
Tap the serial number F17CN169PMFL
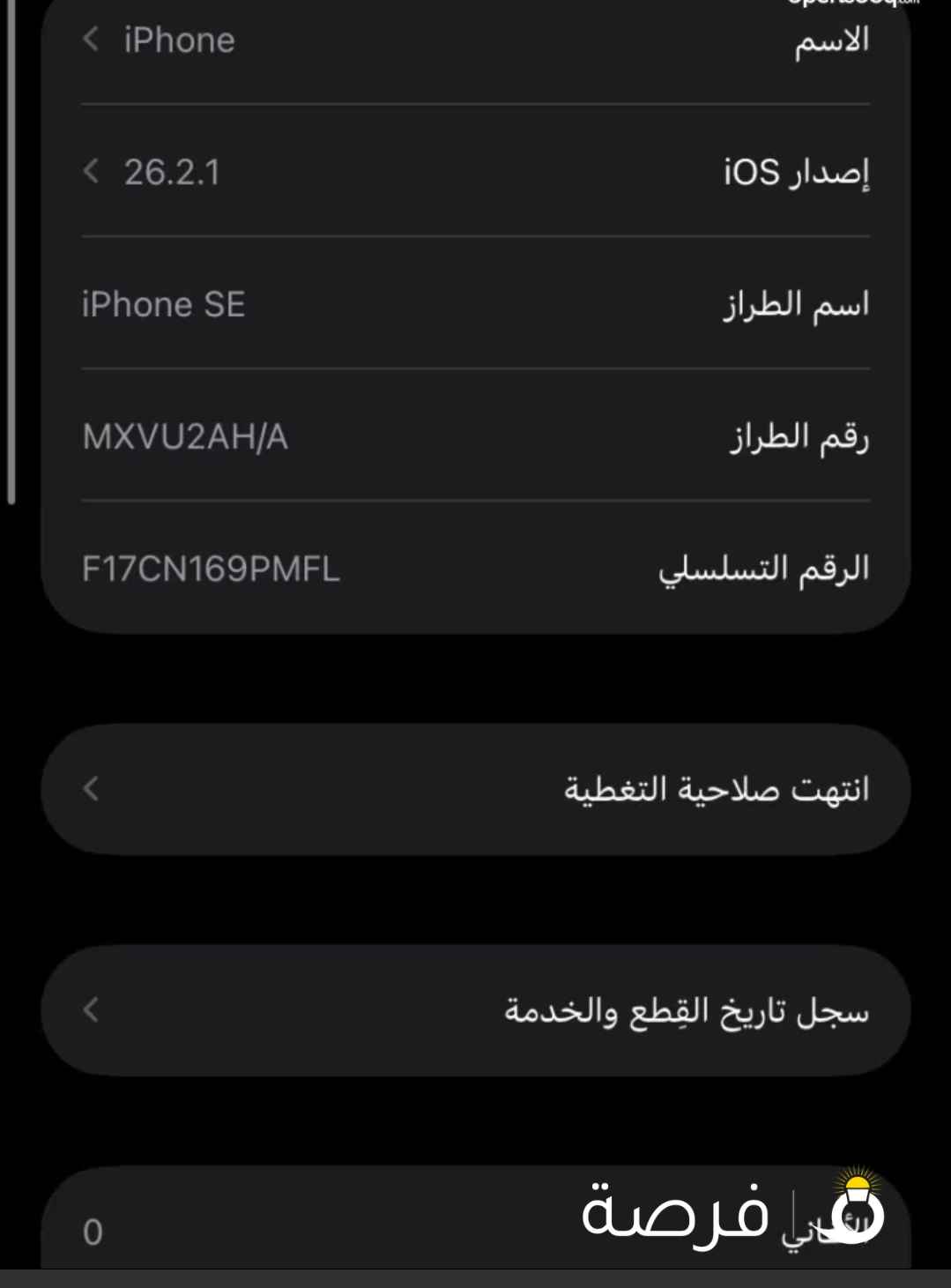click(x=212, y=570)
